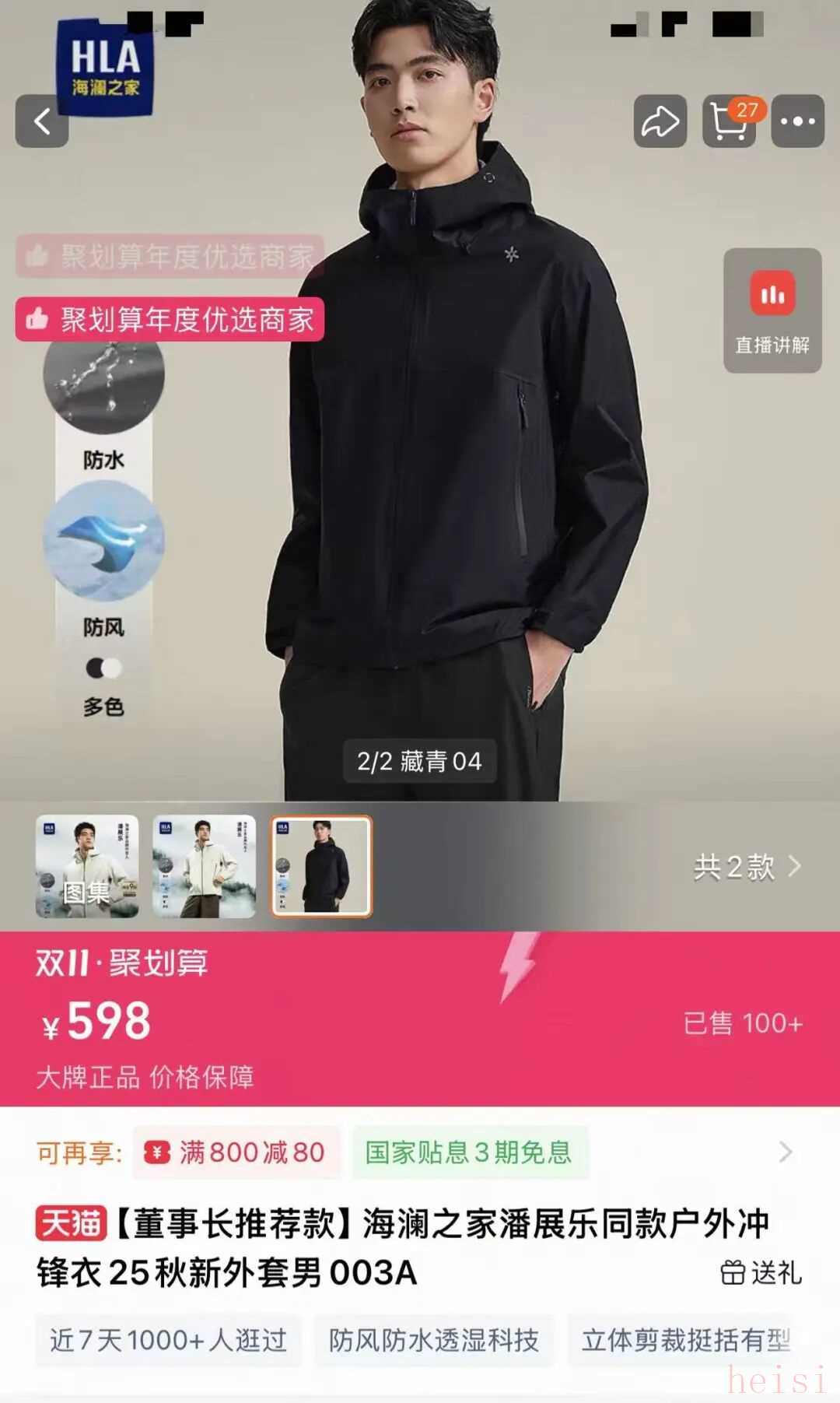Image resolution: width=840 pixels, height=1403 pixels.
Task: View all styles via 共2款
Action: tap(746, 866)
